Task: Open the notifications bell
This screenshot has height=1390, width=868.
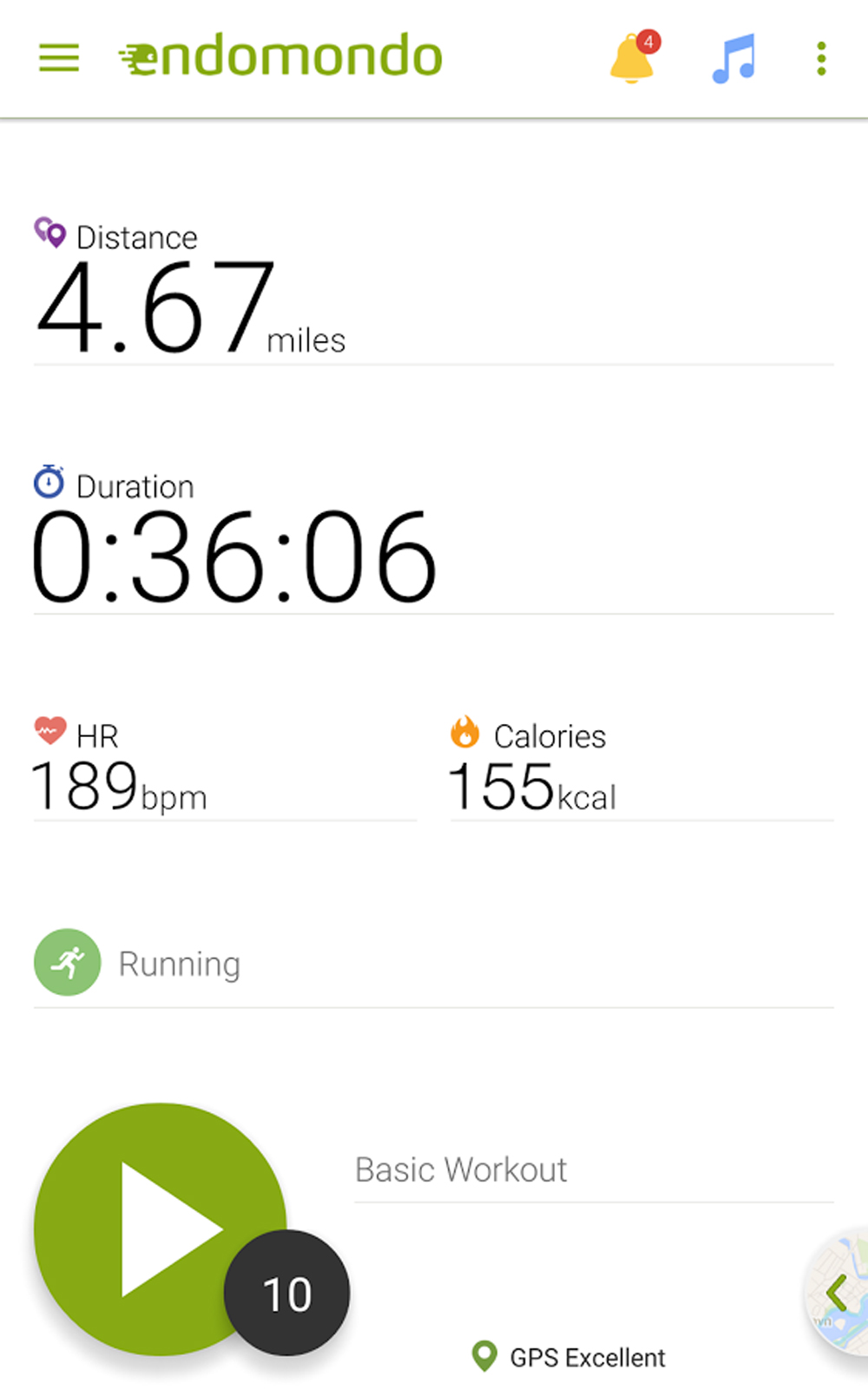Action: 635,57
